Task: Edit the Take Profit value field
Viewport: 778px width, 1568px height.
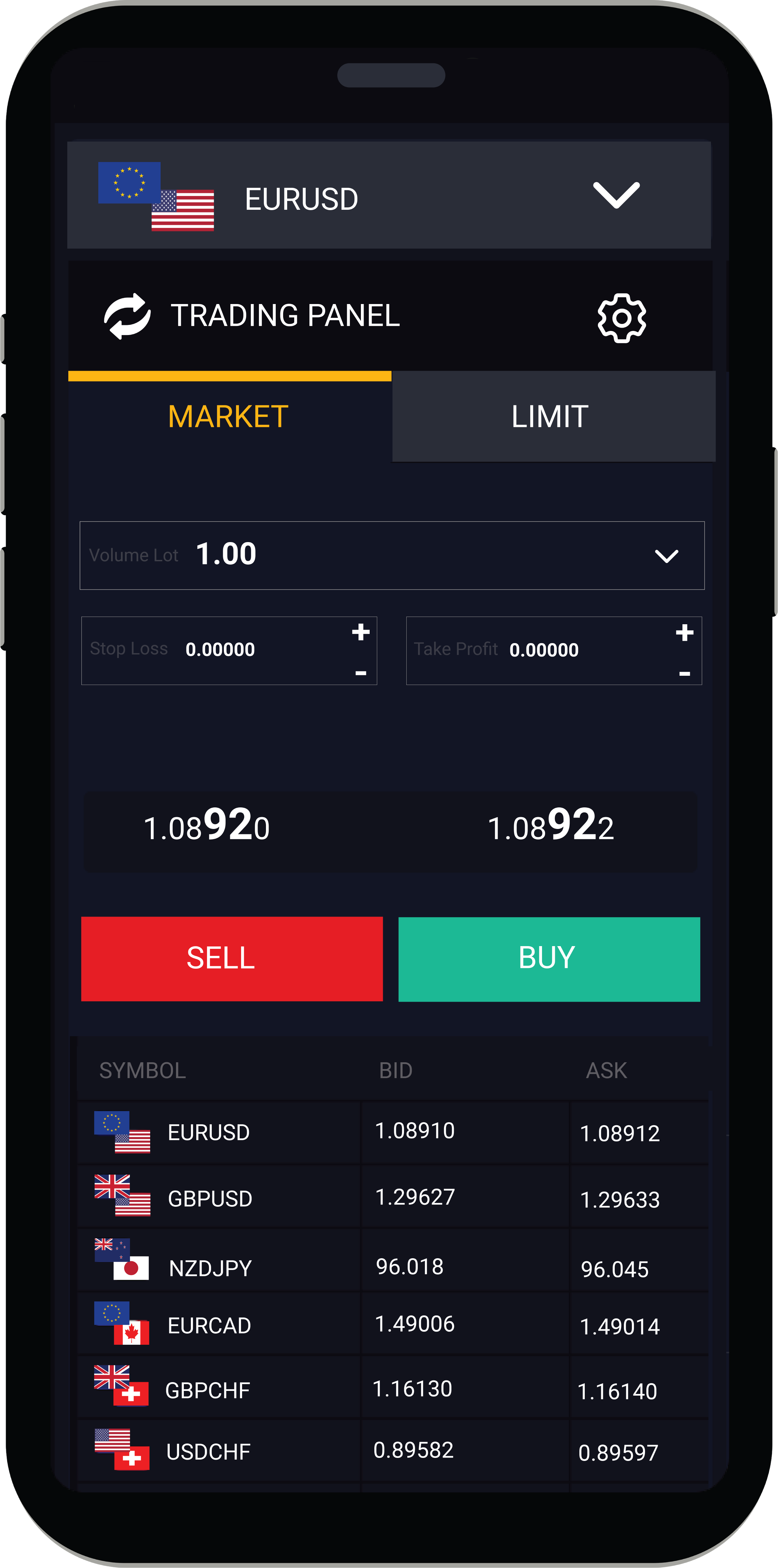Action: [x=544, y=650]
